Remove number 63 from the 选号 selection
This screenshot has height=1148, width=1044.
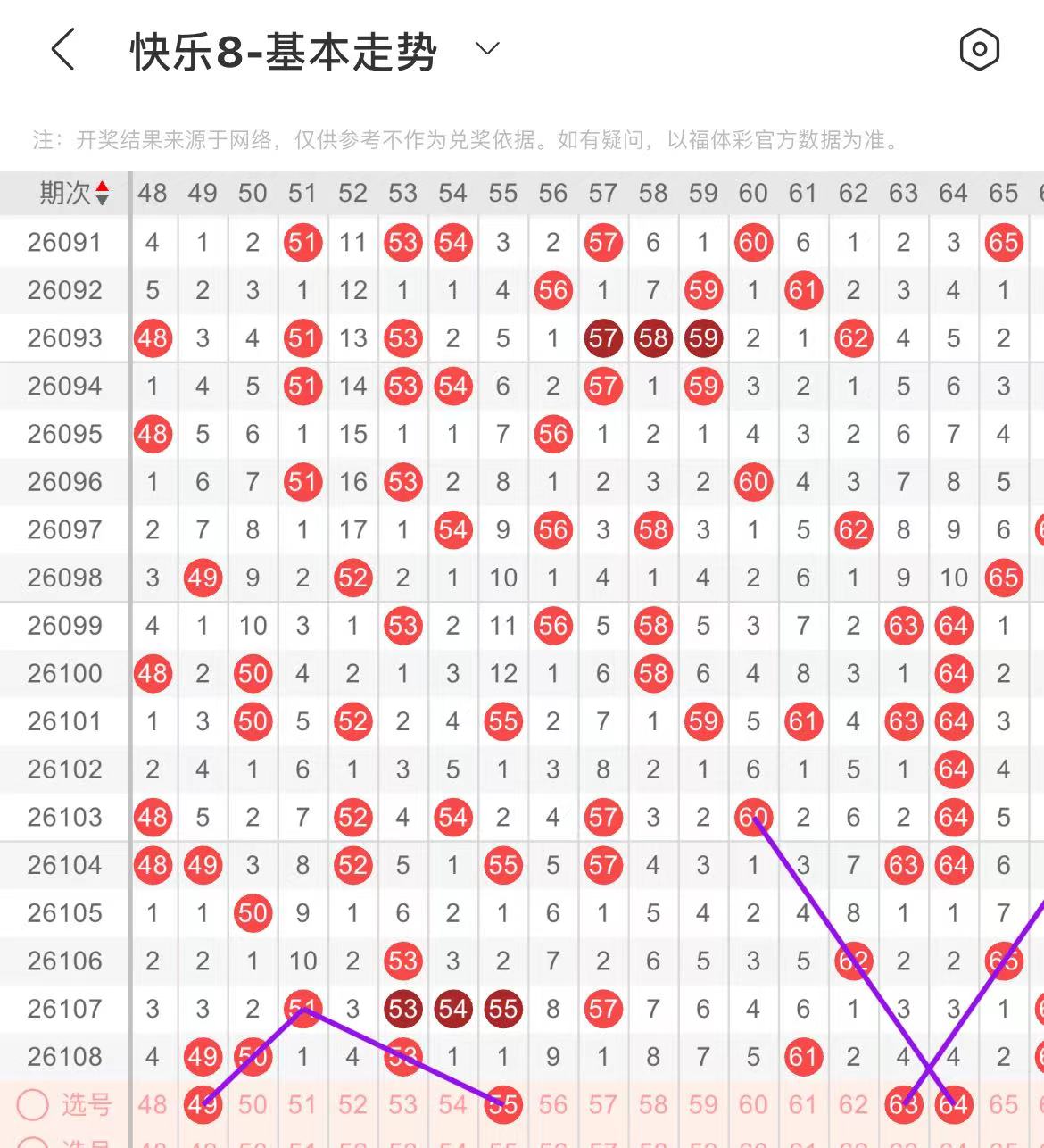click(x=903, y=1105)
